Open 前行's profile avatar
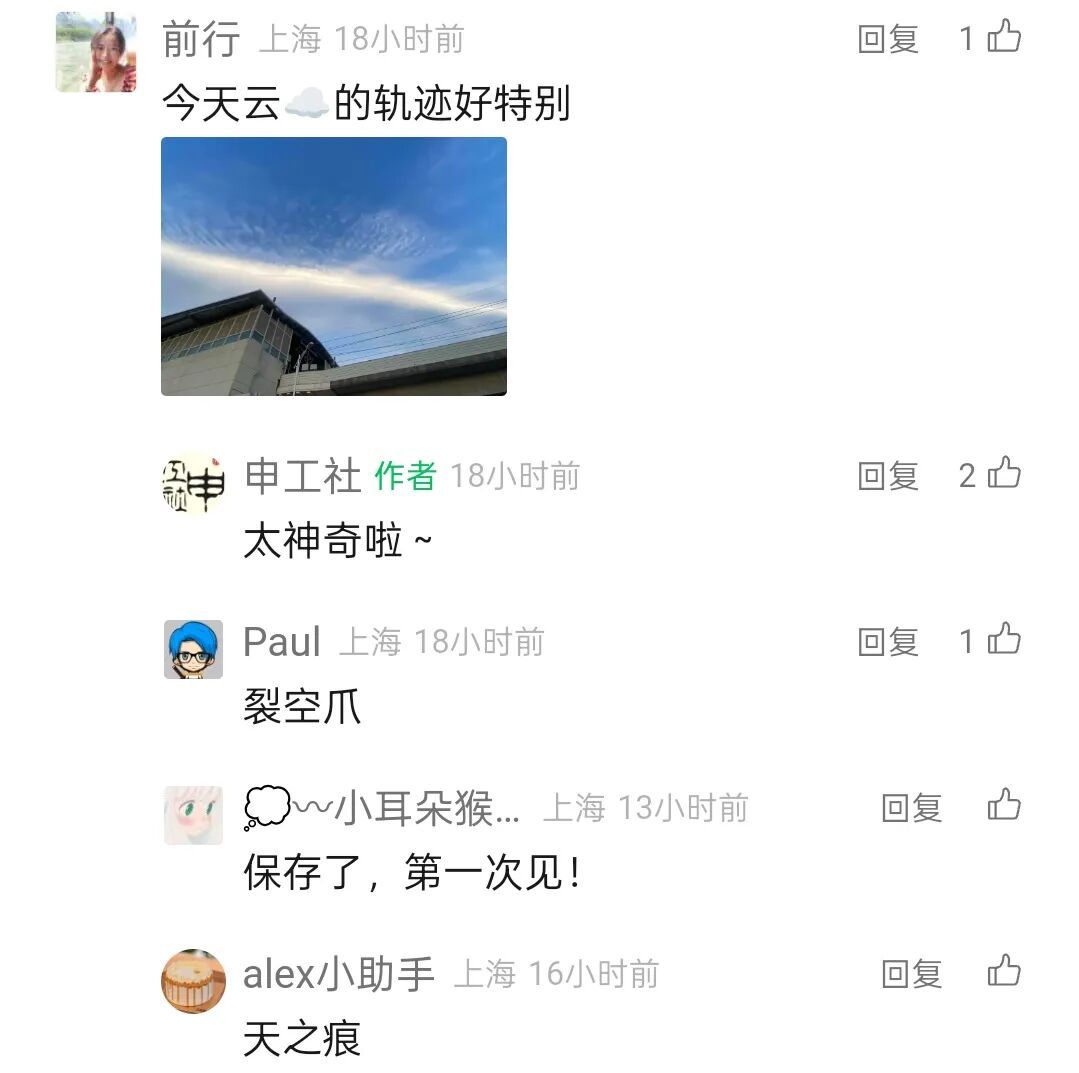 96,52
